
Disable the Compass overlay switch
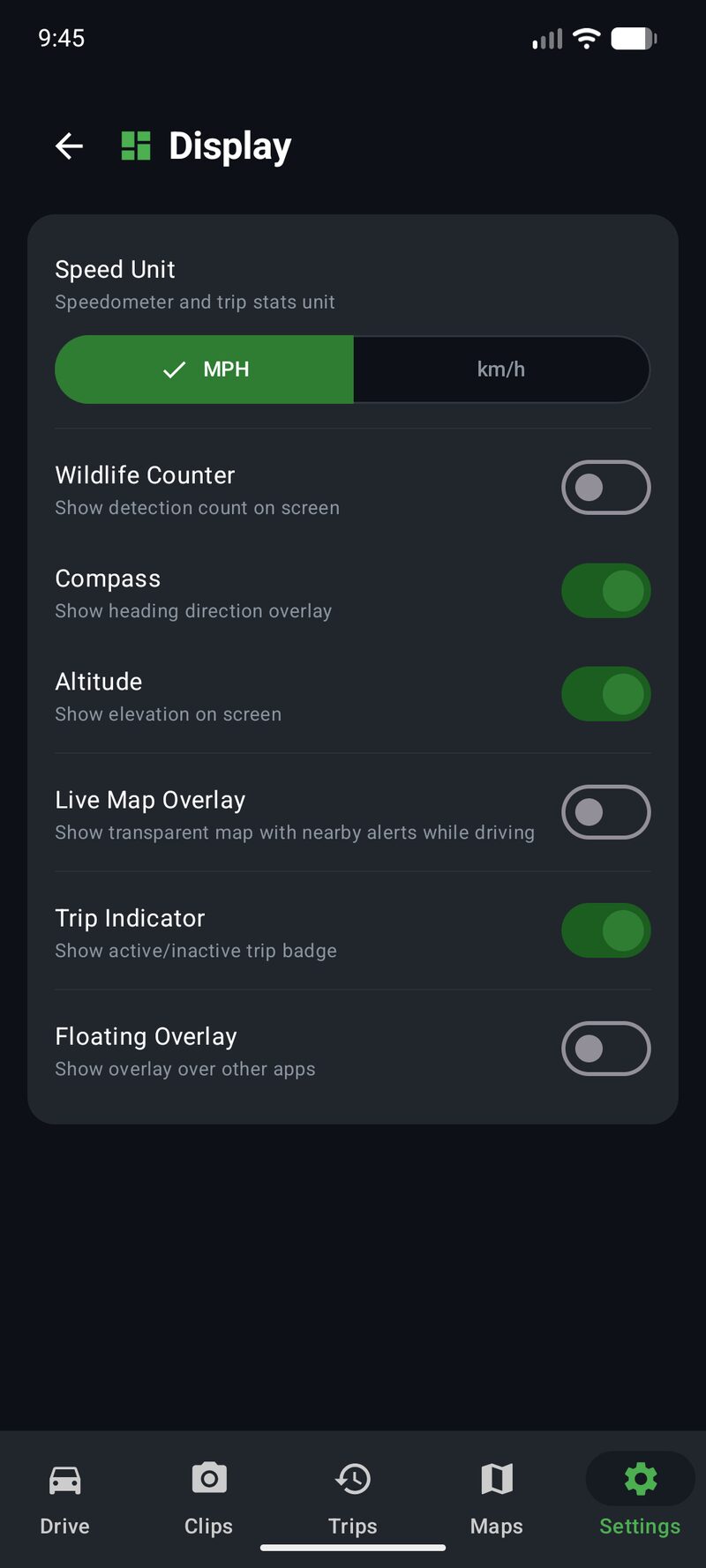606,591
